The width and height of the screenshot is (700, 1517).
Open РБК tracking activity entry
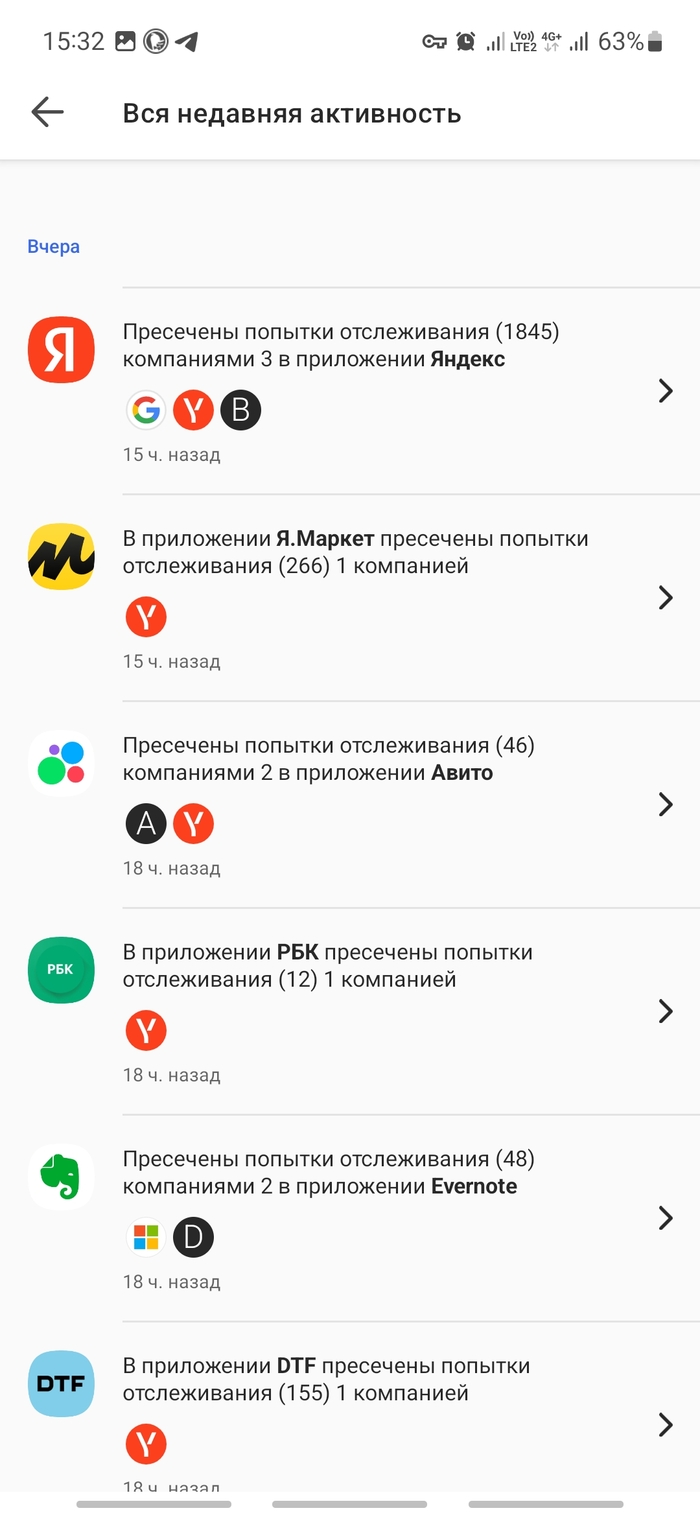(x=664, y=1012)
